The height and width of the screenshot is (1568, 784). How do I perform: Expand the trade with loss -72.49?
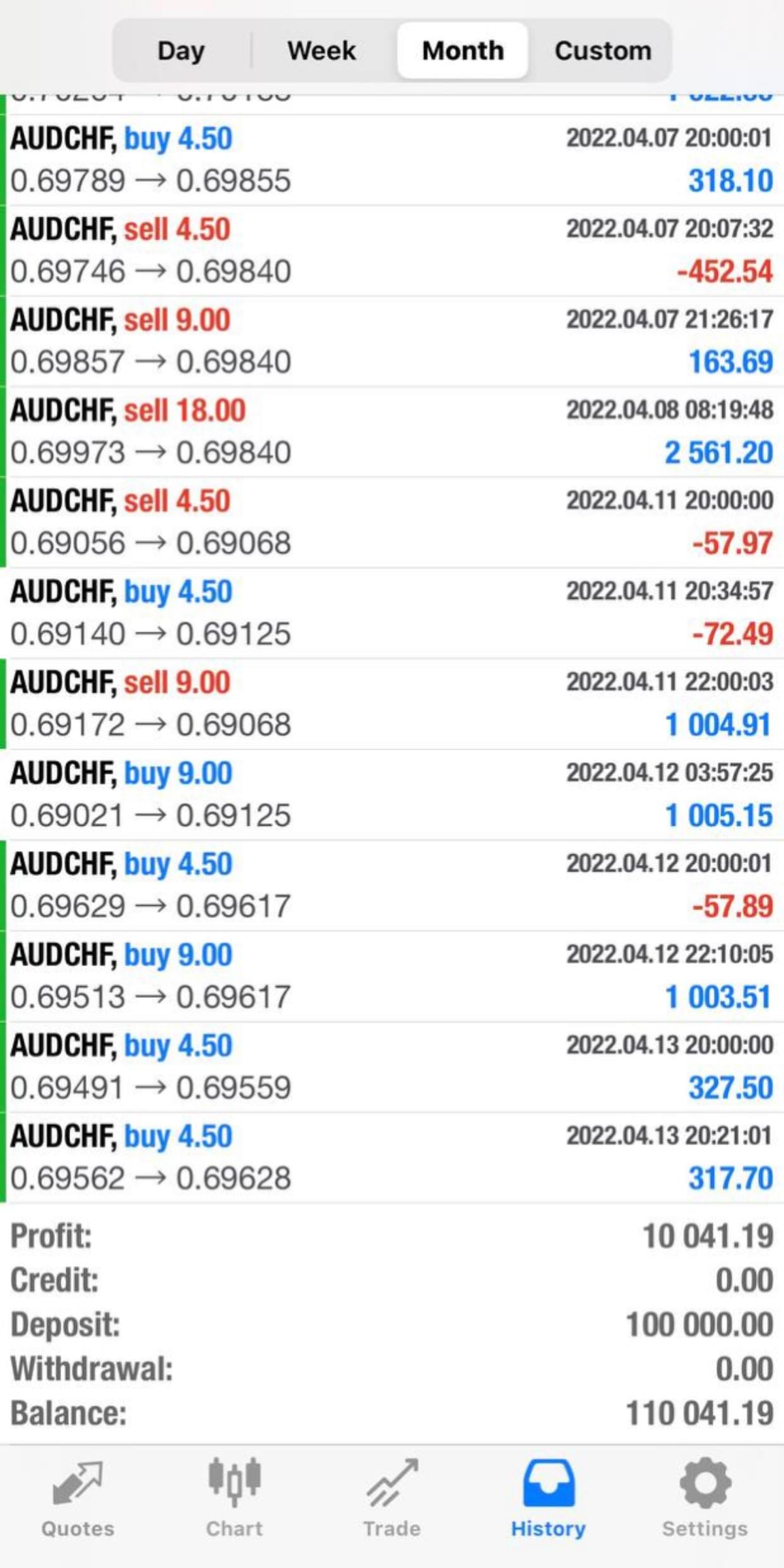click(x=391, y=613)
